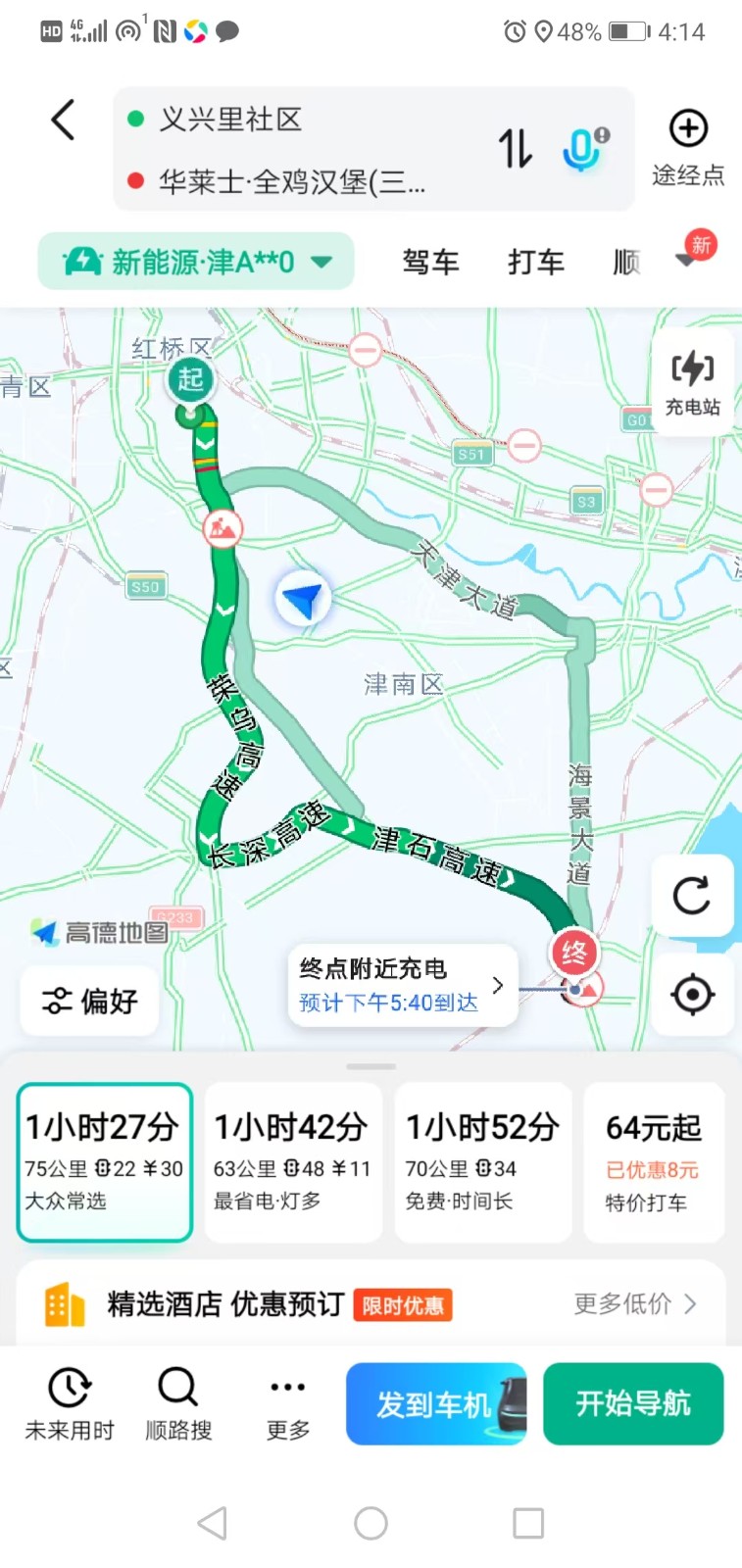Start navigation with 开始导航
Screen dimensions: 742x1568
633,1403
